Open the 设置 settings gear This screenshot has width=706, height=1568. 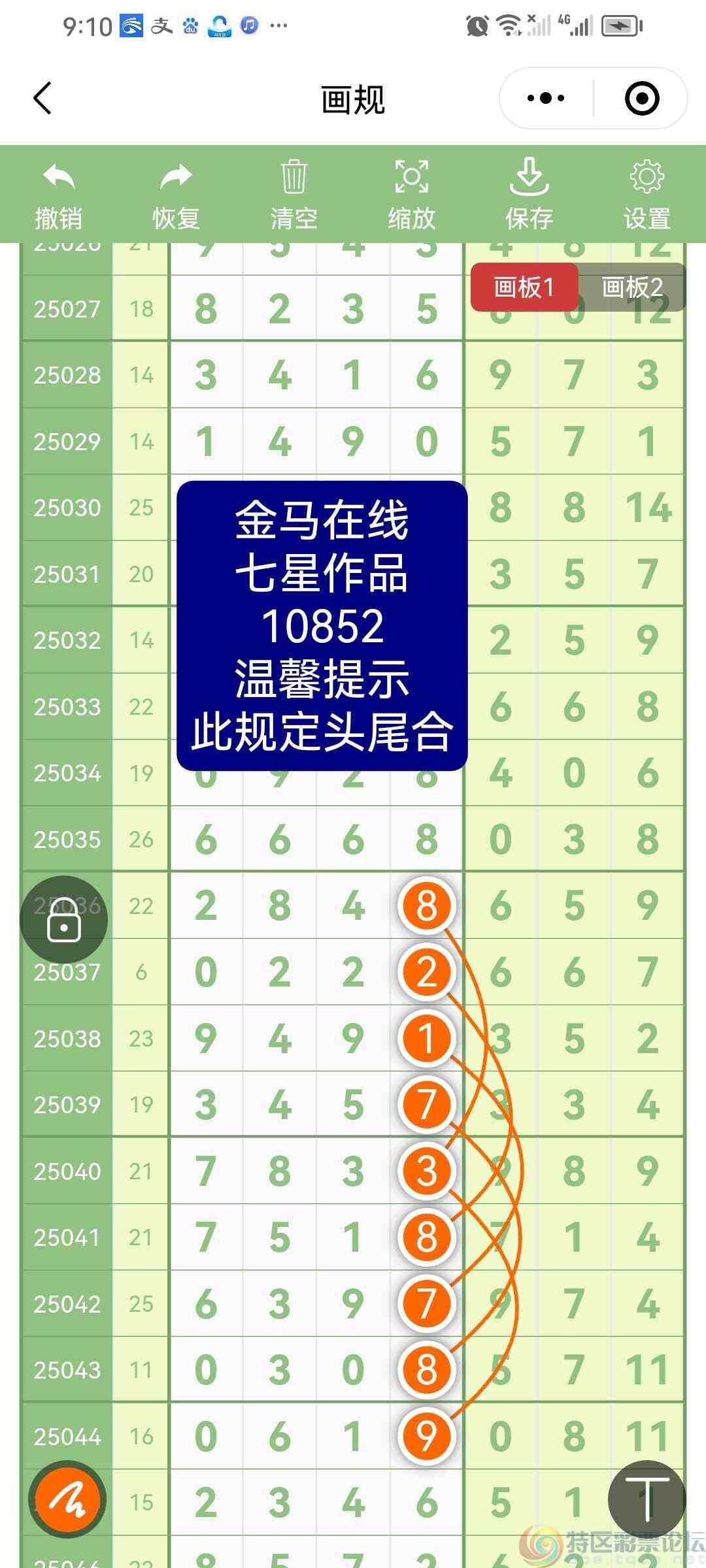(646, 189)
